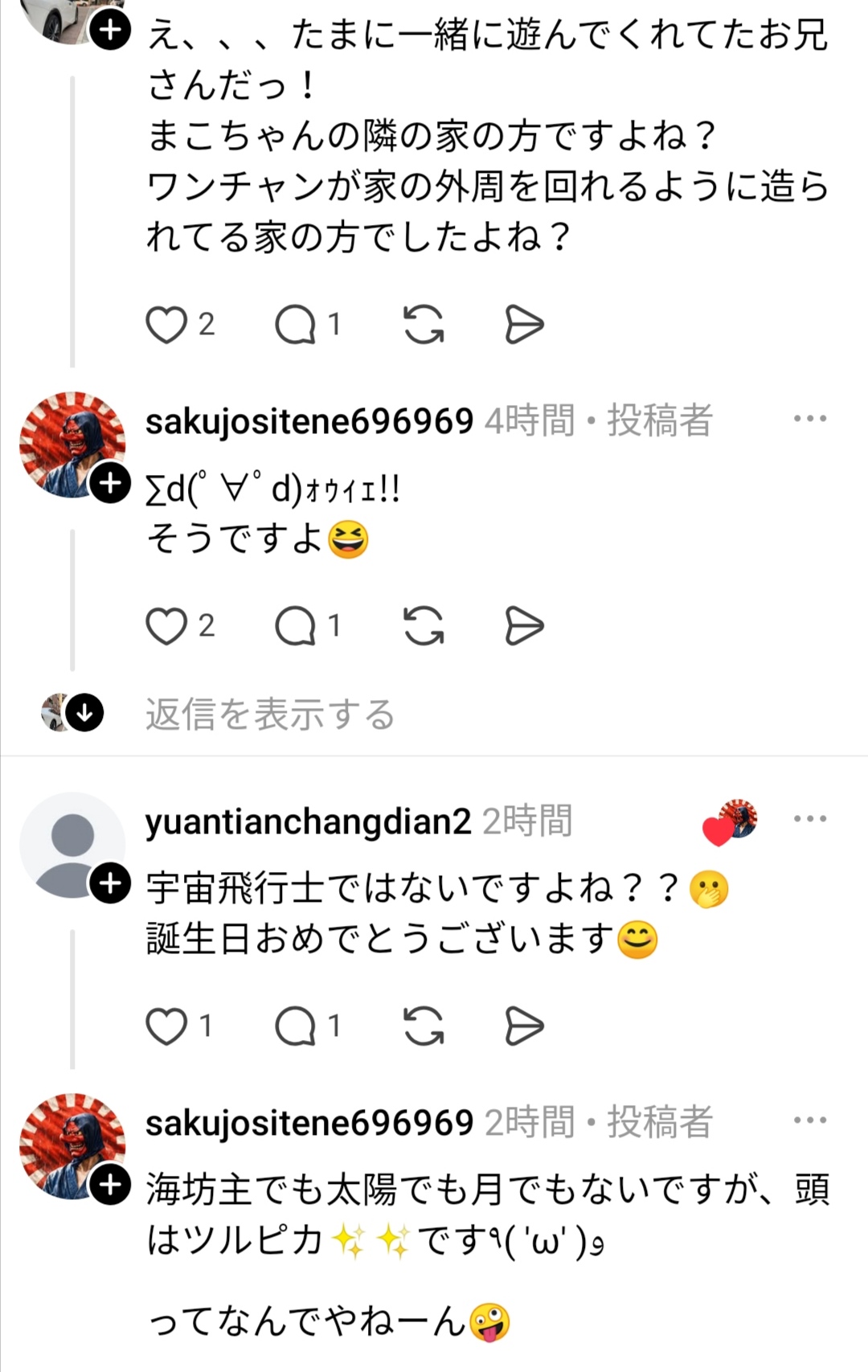Screen dimensions: 868x1372
Task: Repost yuantianchangdian2's birthday comment
Action: coord(424,1026)
